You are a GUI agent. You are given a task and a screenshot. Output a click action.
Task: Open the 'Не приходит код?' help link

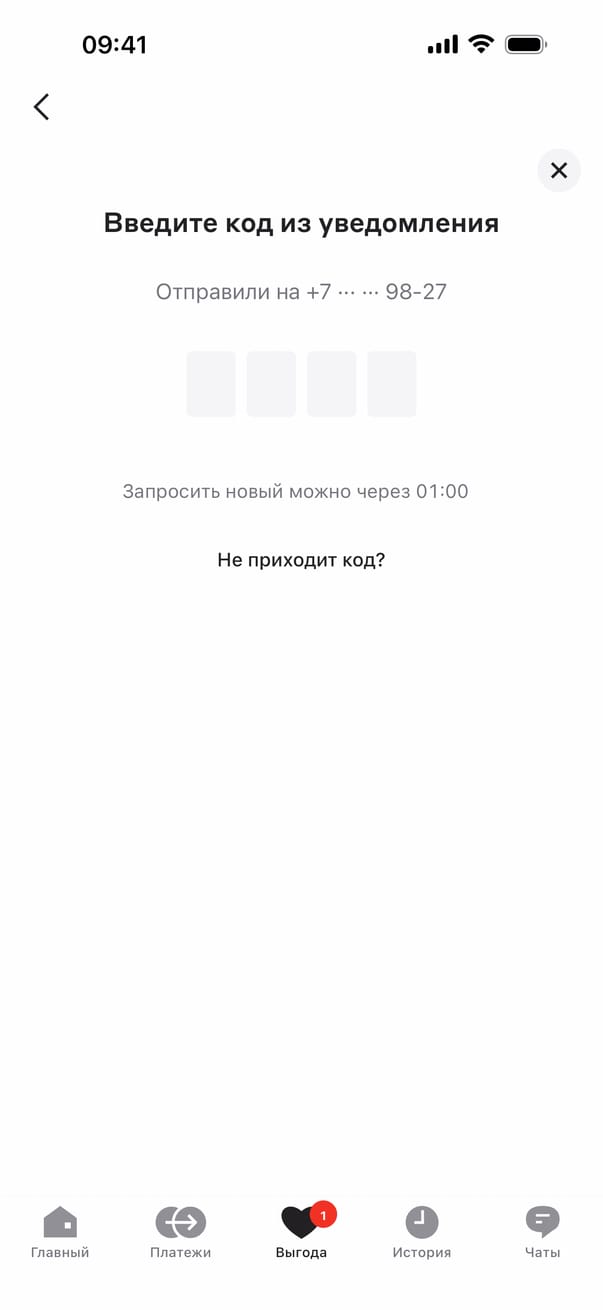coord(301,560)
